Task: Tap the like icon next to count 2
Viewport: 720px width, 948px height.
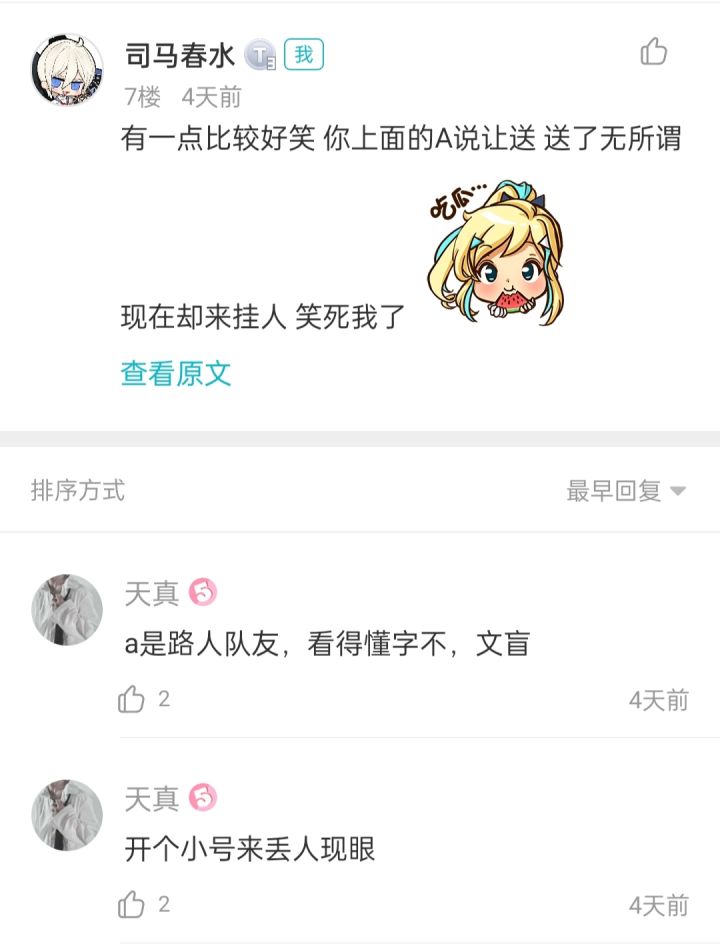Action: (129, 701)
